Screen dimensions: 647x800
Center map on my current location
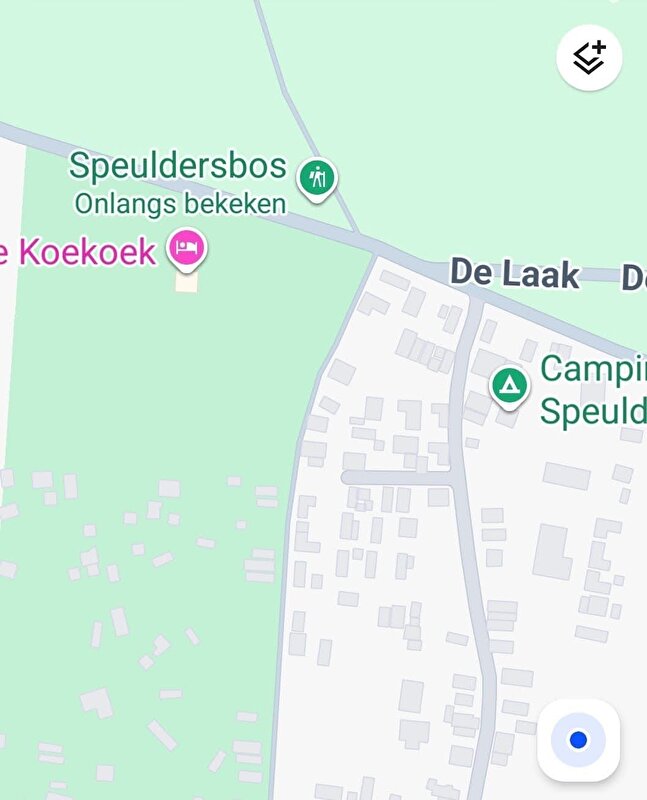(x=578, y=740)
